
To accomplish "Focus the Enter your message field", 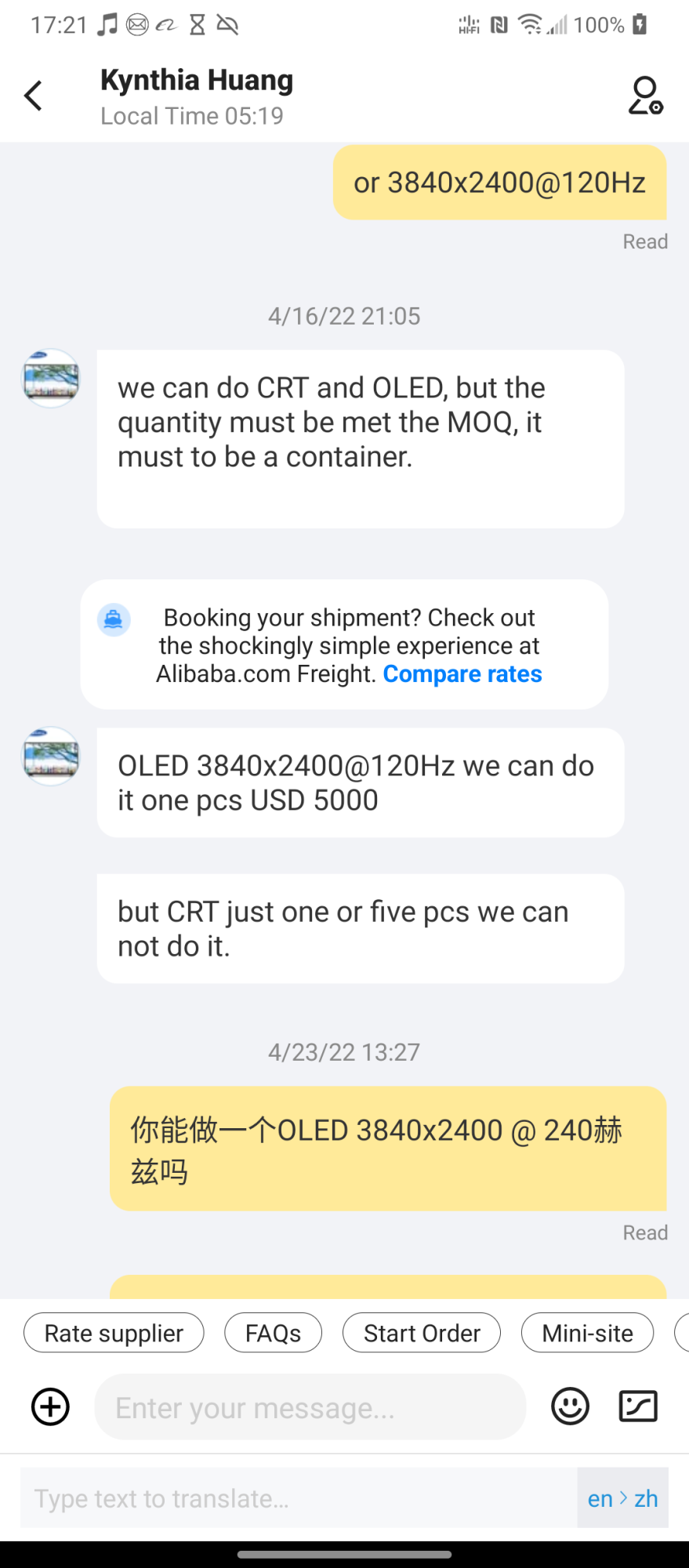I will (x=310, y=1407).
